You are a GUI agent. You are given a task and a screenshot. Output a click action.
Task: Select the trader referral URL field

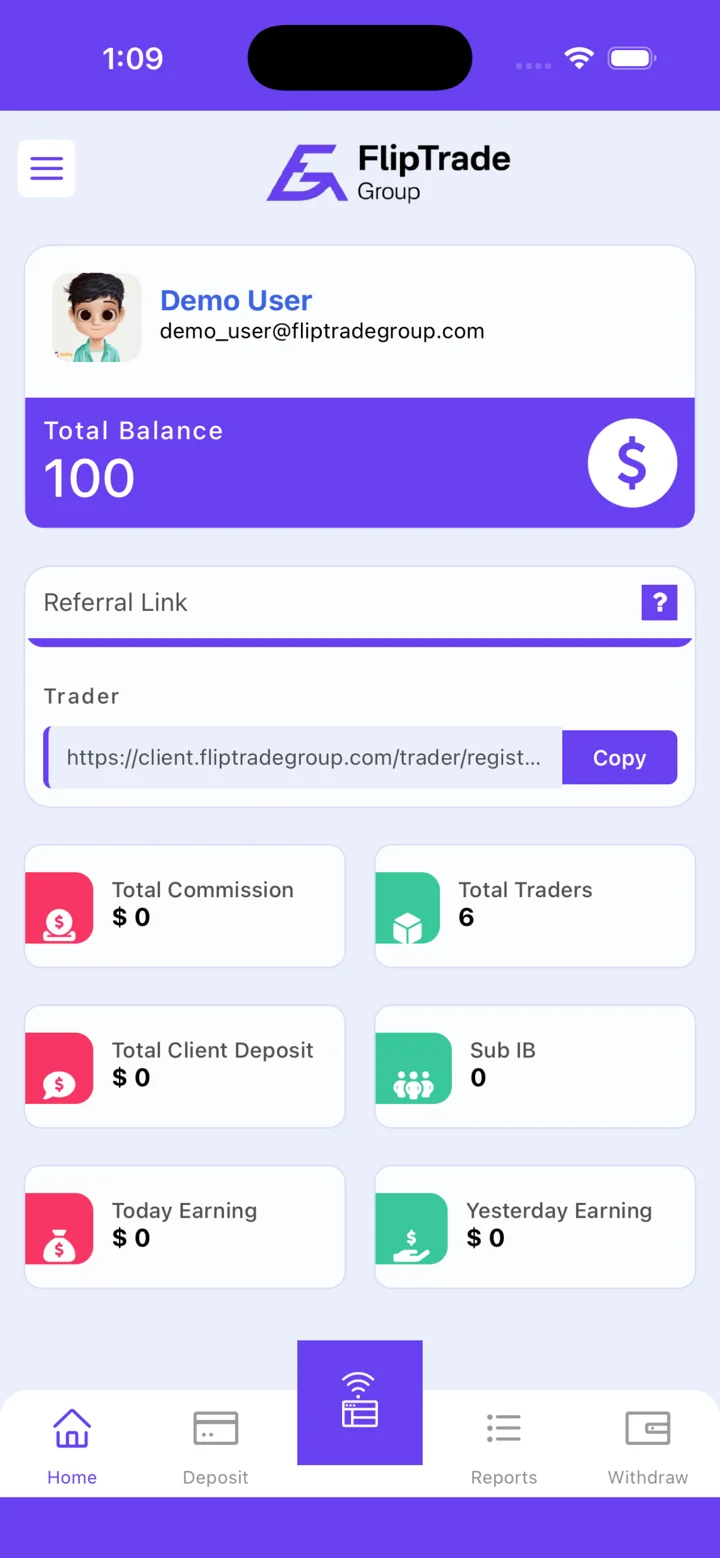click(x=303, y=758)
